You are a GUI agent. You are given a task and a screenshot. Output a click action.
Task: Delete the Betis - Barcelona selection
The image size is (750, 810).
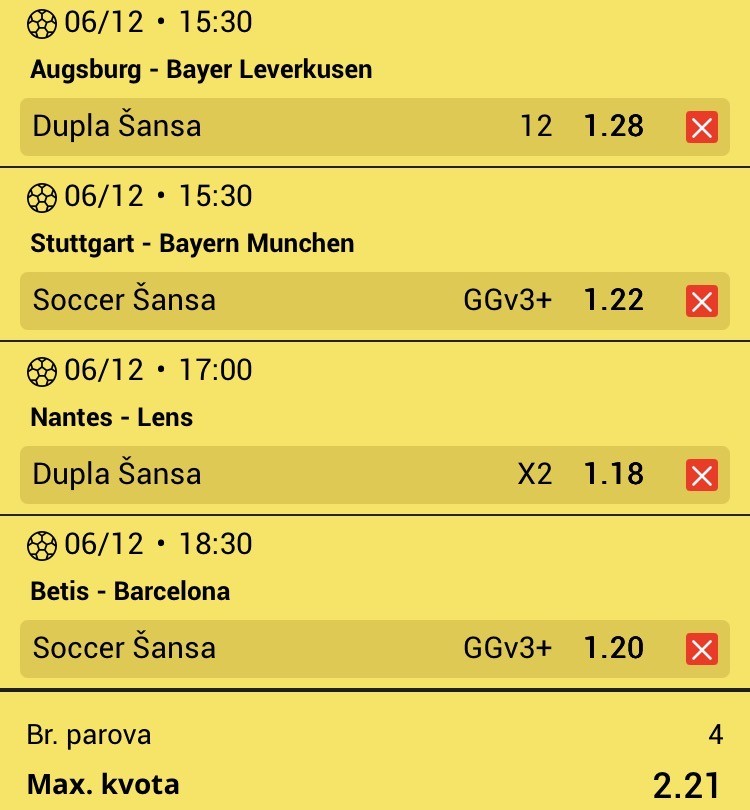[702, 649]
